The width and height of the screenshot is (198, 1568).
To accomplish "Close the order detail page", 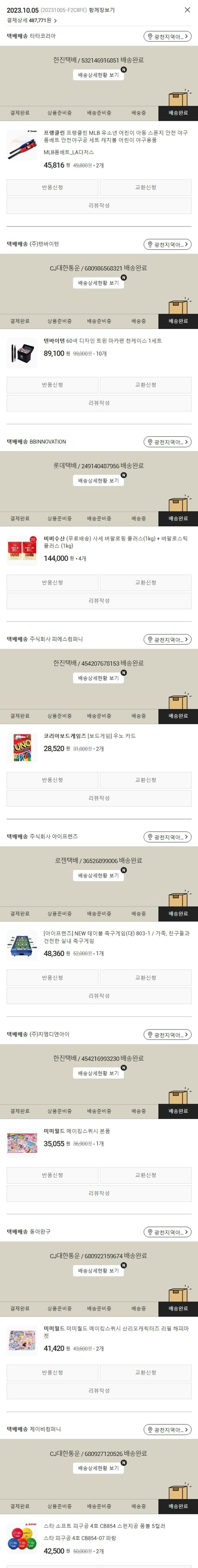I will [187, 10].
